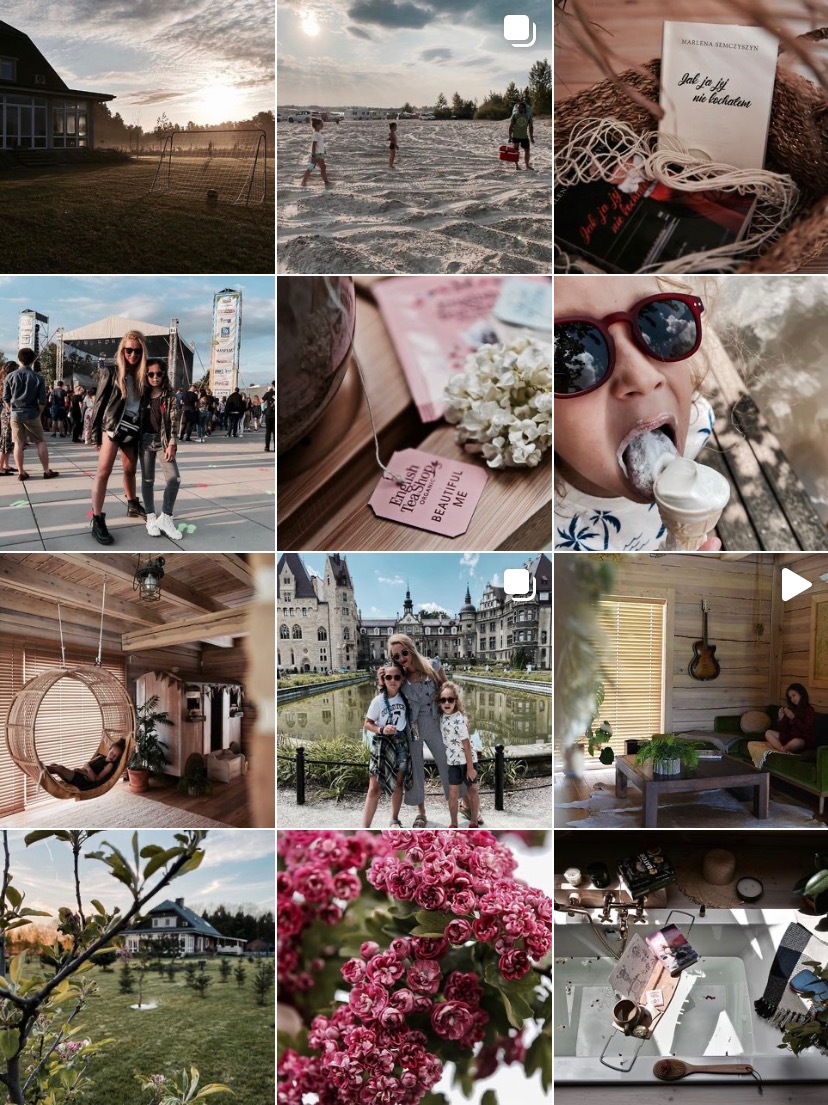View the hanging rattan chair post

tap(137, 690)
